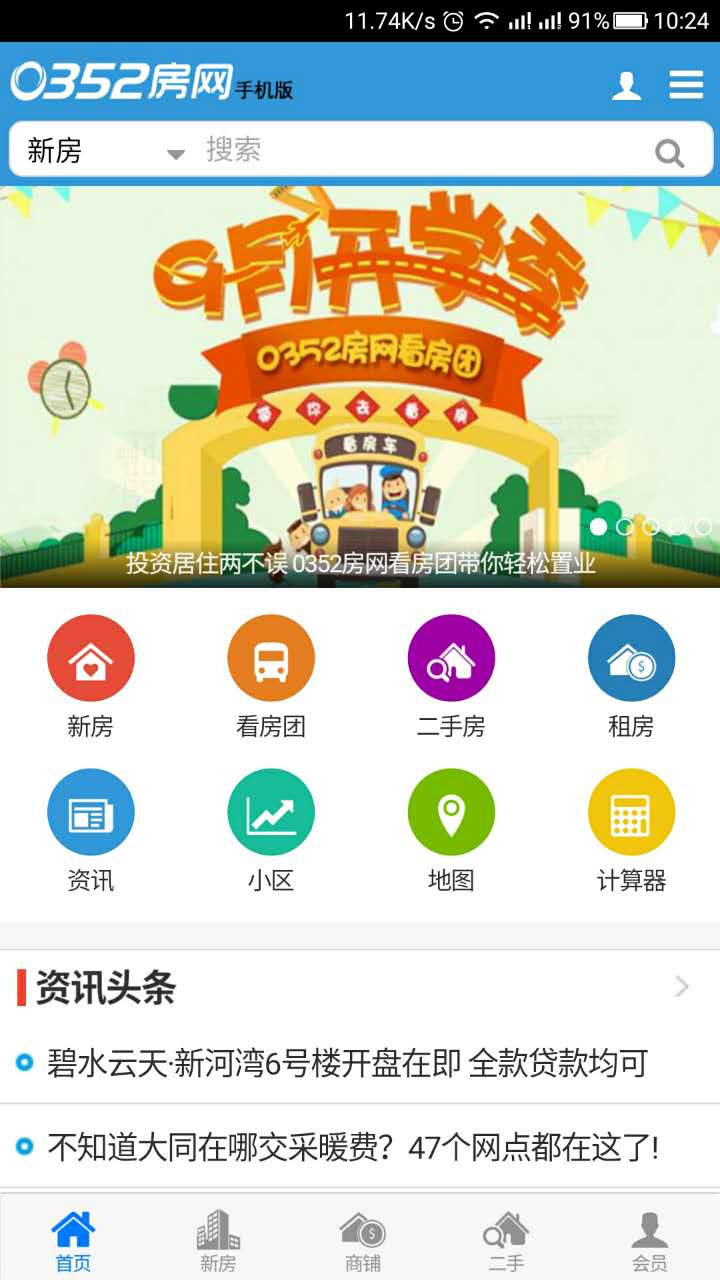Open the 新房 (New Homes) circular icon
The height and width of the screenshot is (1280, 720).
91,657
